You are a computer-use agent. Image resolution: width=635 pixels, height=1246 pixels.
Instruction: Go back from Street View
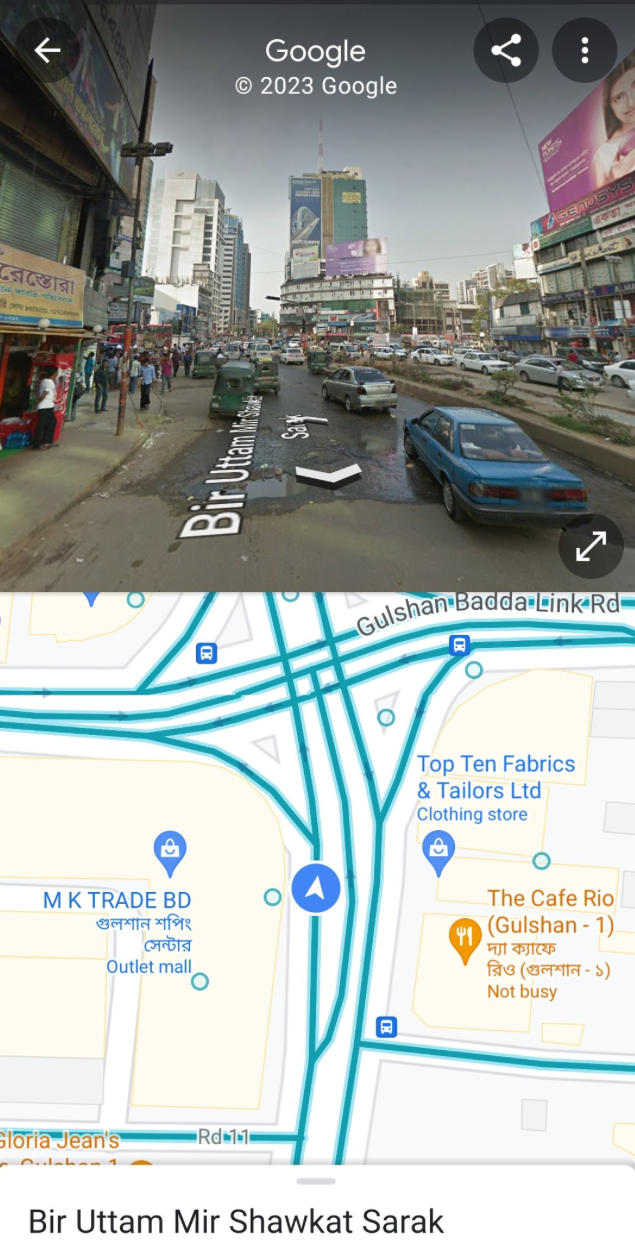pos(47,50)
